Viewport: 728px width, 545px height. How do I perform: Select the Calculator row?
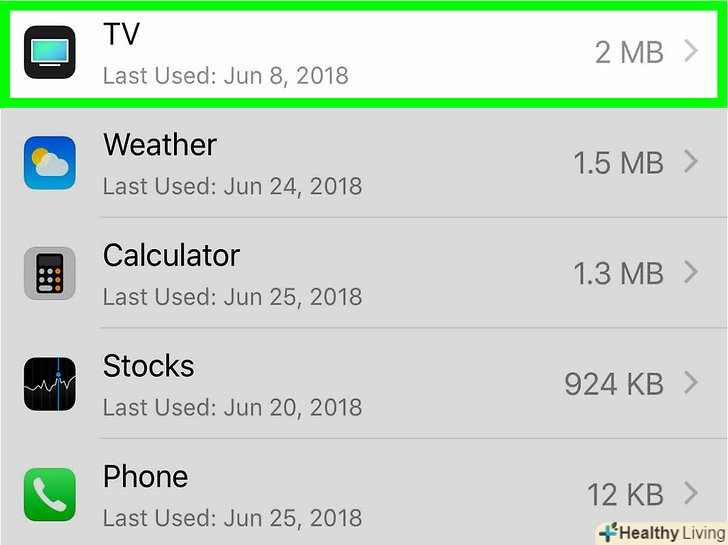tap(364, 273)
